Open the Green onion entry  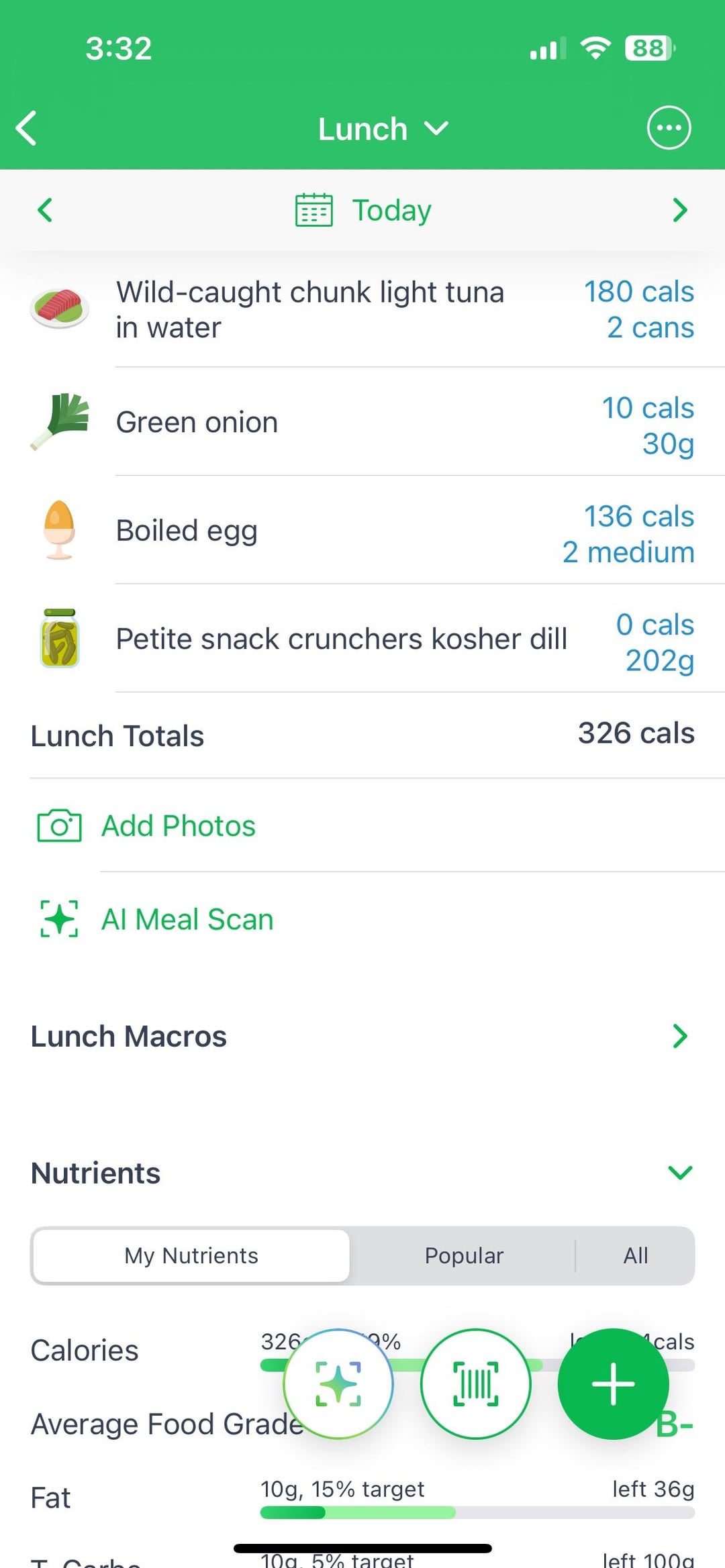pos(362,422)
